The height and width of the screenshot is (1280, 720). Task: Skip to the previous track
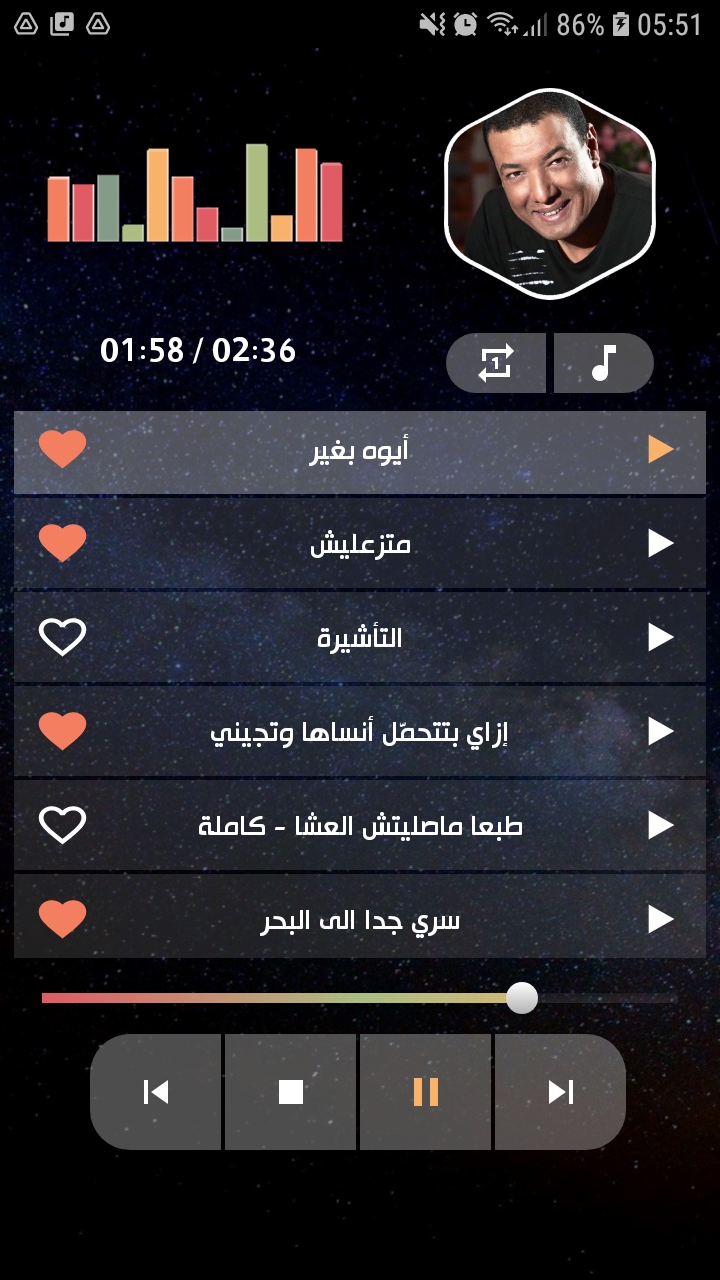tap(156, 1092)
